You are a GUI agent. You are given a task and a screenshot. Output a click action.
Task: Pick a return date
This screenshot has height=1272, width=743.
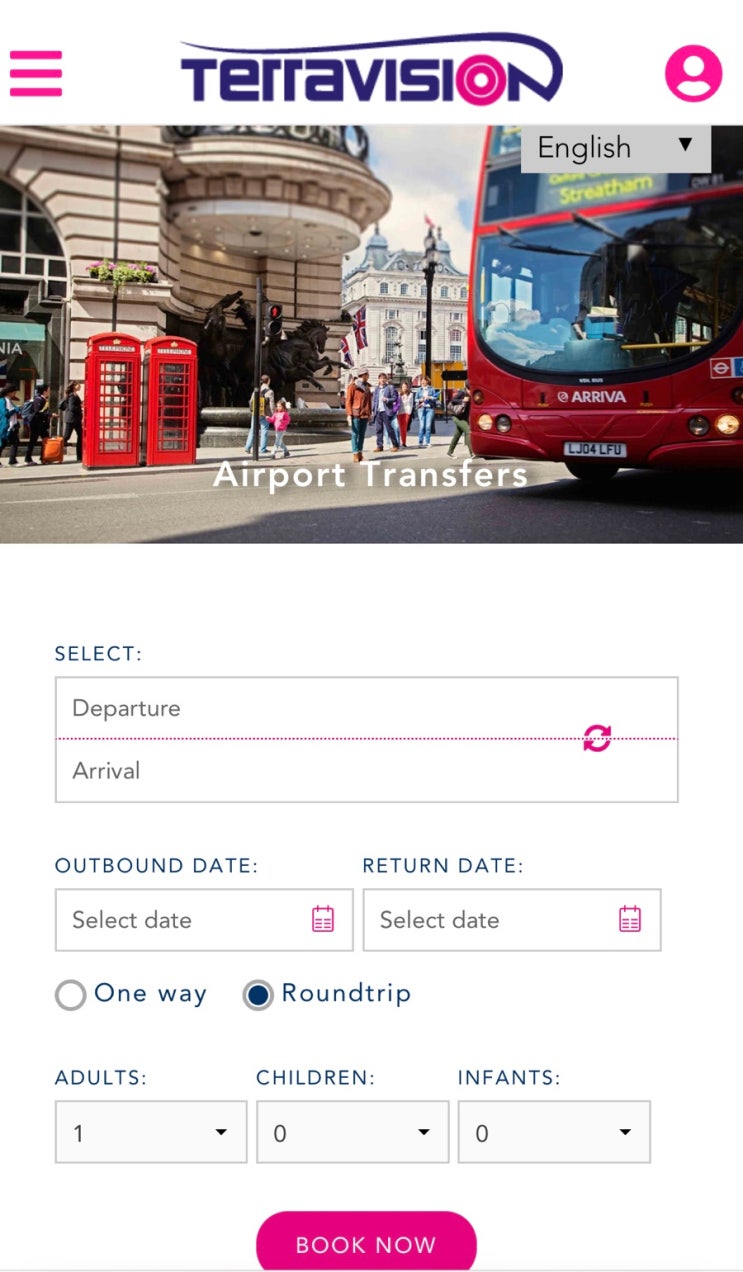pos(512,920)
